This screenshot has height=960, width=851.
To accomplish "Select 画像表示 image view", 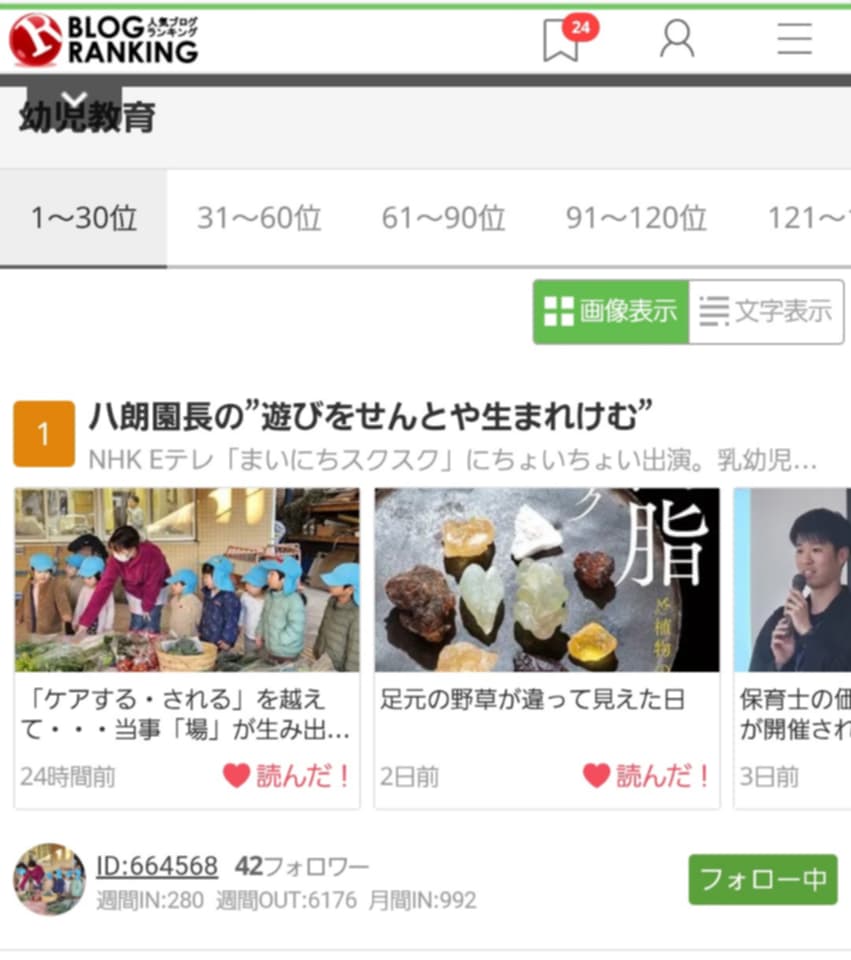I will pyautogui.click(x=611, y=311).
